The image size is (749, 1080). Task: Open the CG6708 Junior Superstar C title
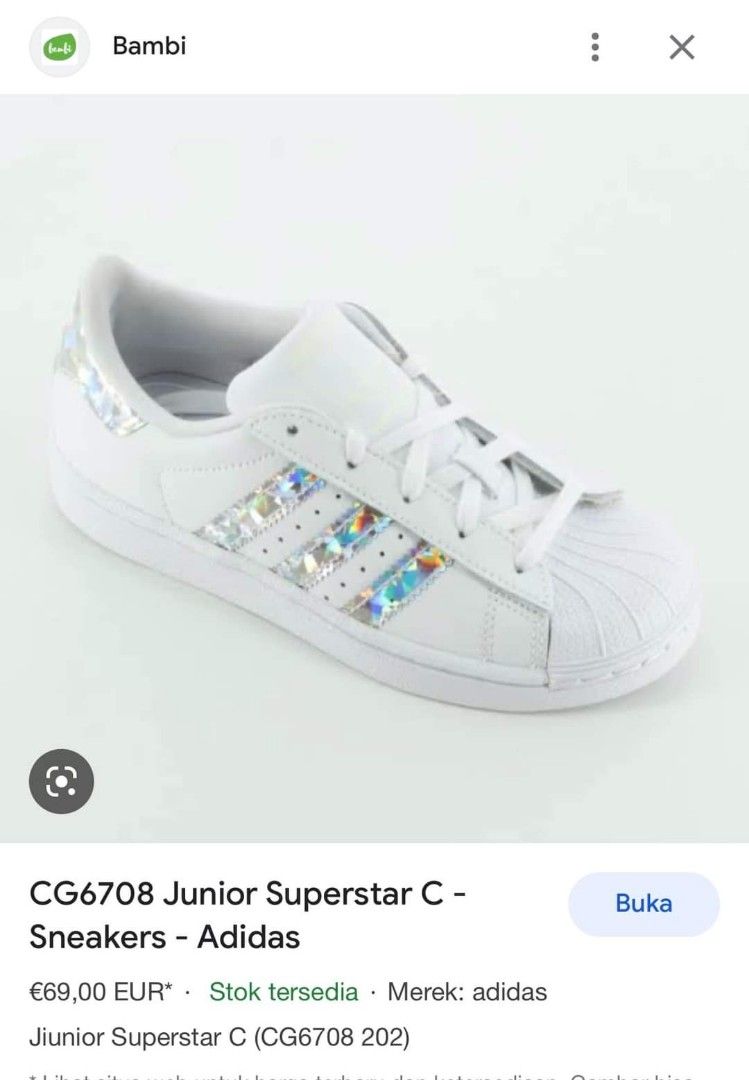coord(247,914)
